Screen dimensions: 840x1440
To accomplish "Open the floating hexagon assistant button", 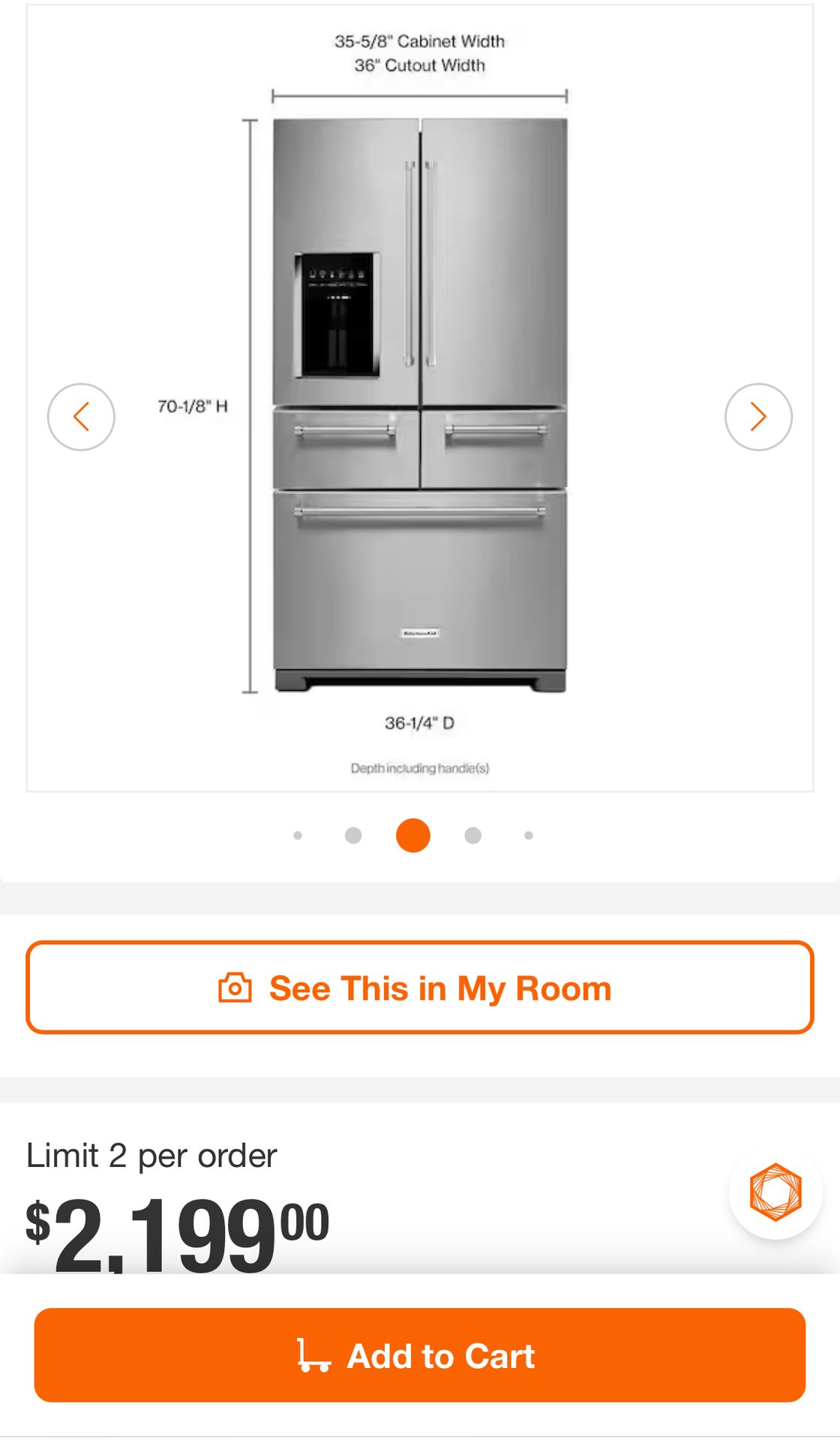I will tap(775, 1192).
